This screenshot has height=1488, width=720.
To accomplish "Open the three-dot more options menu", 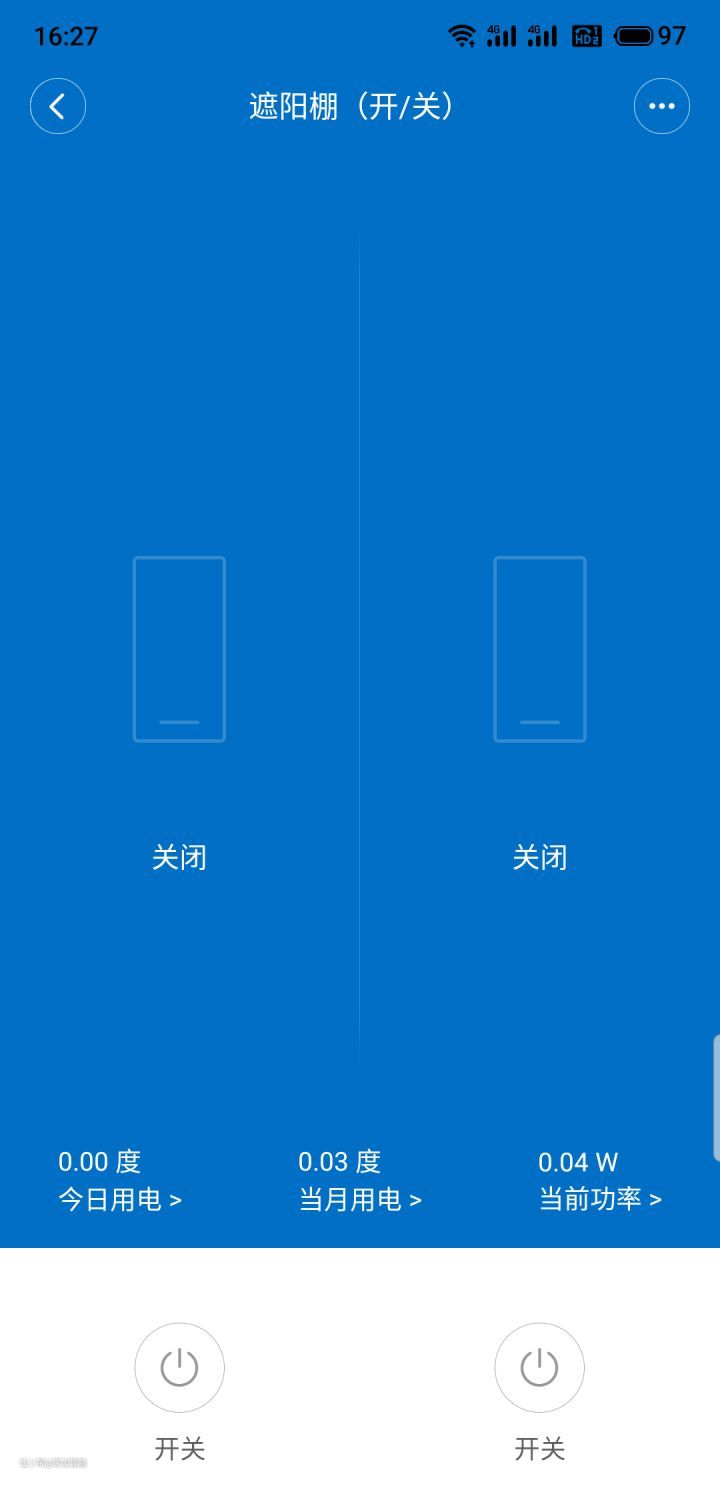I will [661, 106].
